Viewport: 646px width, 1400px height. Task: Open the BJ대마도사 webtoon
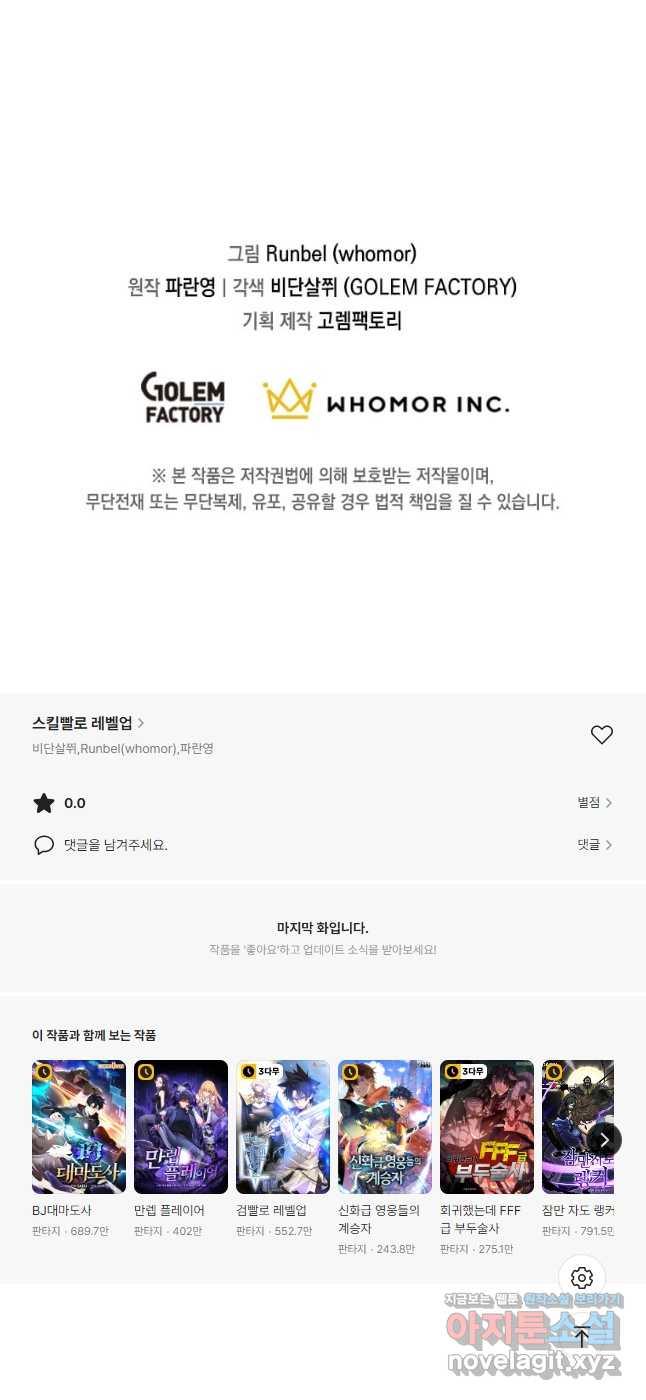point(79,1127)
